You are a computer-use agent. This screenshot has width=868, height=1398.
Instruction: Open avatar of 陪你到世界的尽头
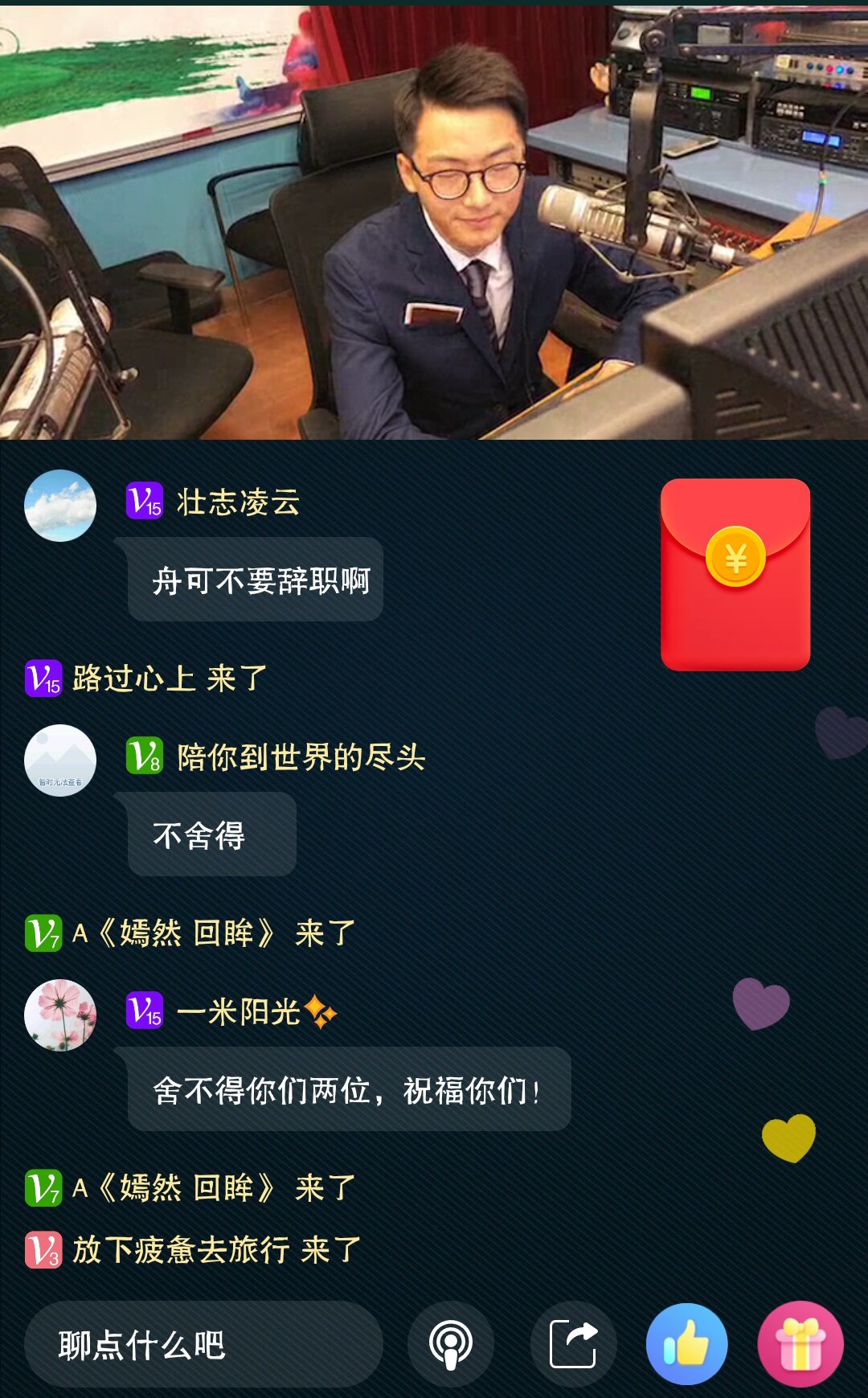[x=60, y=760]
